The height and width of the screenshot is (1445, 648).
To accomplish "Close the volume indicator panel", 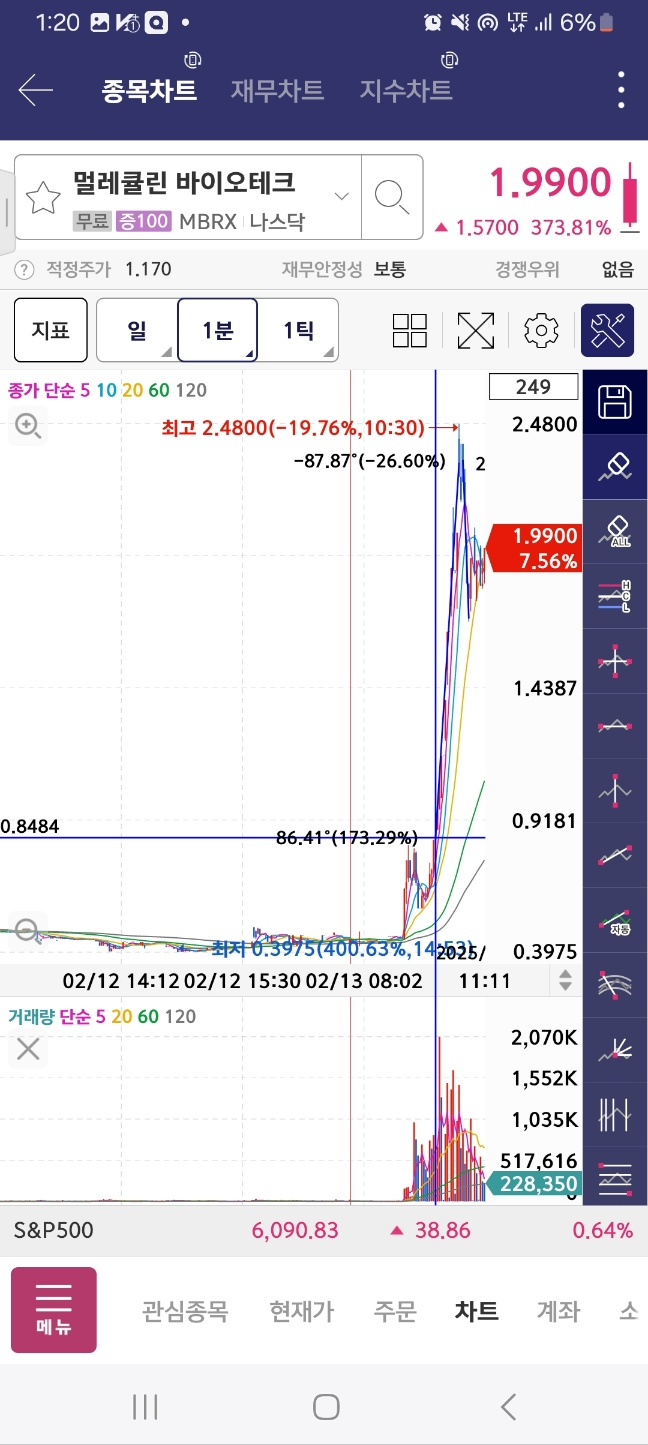I will pos(28,1049).
